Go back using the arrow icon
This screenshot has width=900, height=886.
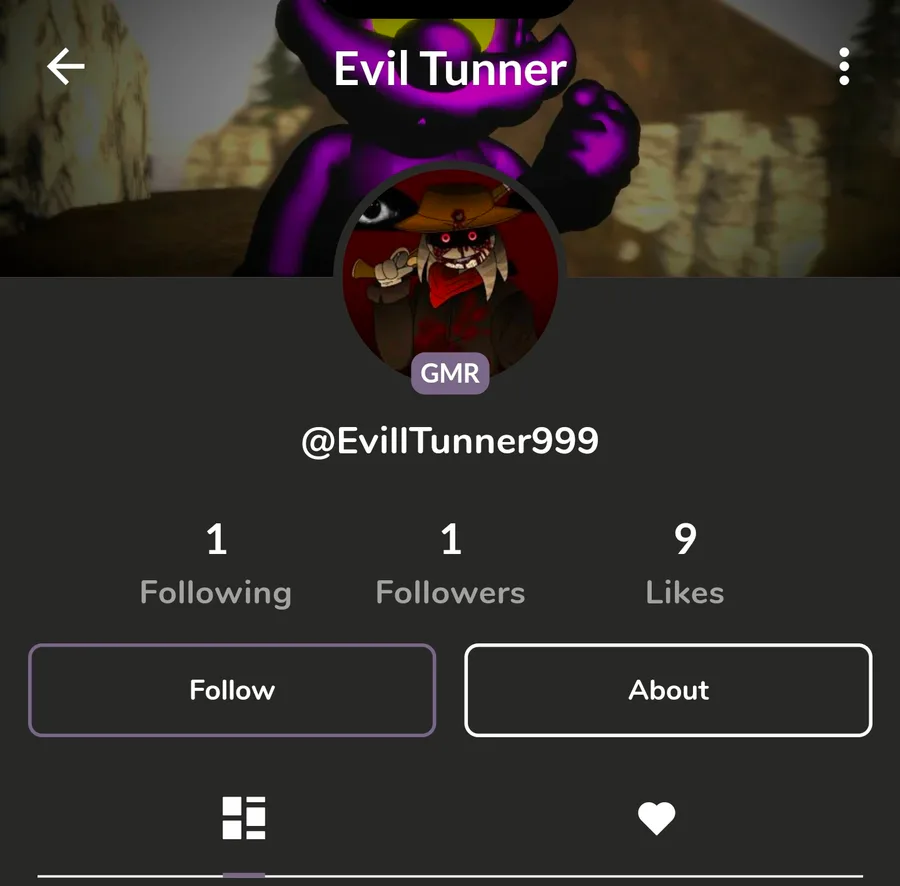66,67
